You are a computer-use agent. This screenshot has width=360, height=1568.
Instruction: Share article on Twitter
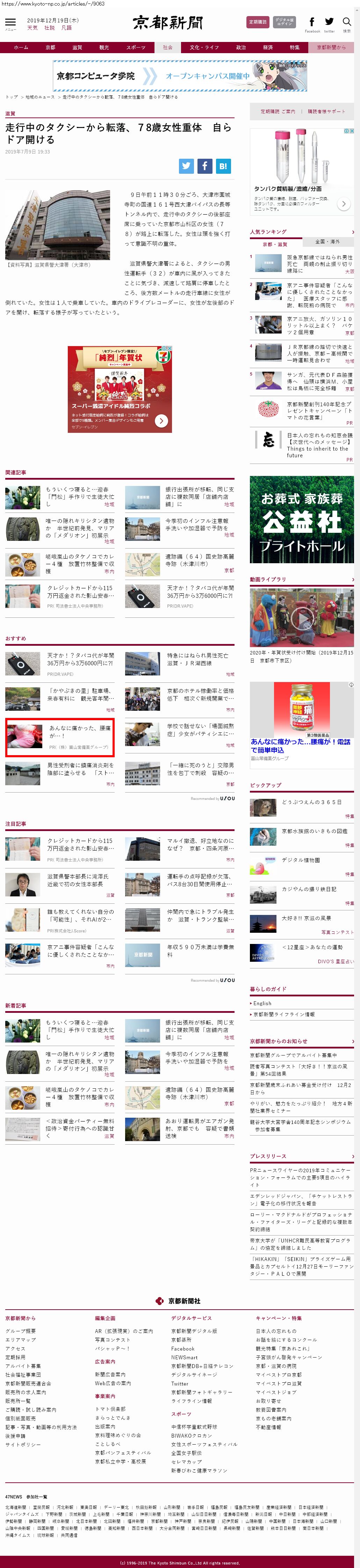point(186,166)
